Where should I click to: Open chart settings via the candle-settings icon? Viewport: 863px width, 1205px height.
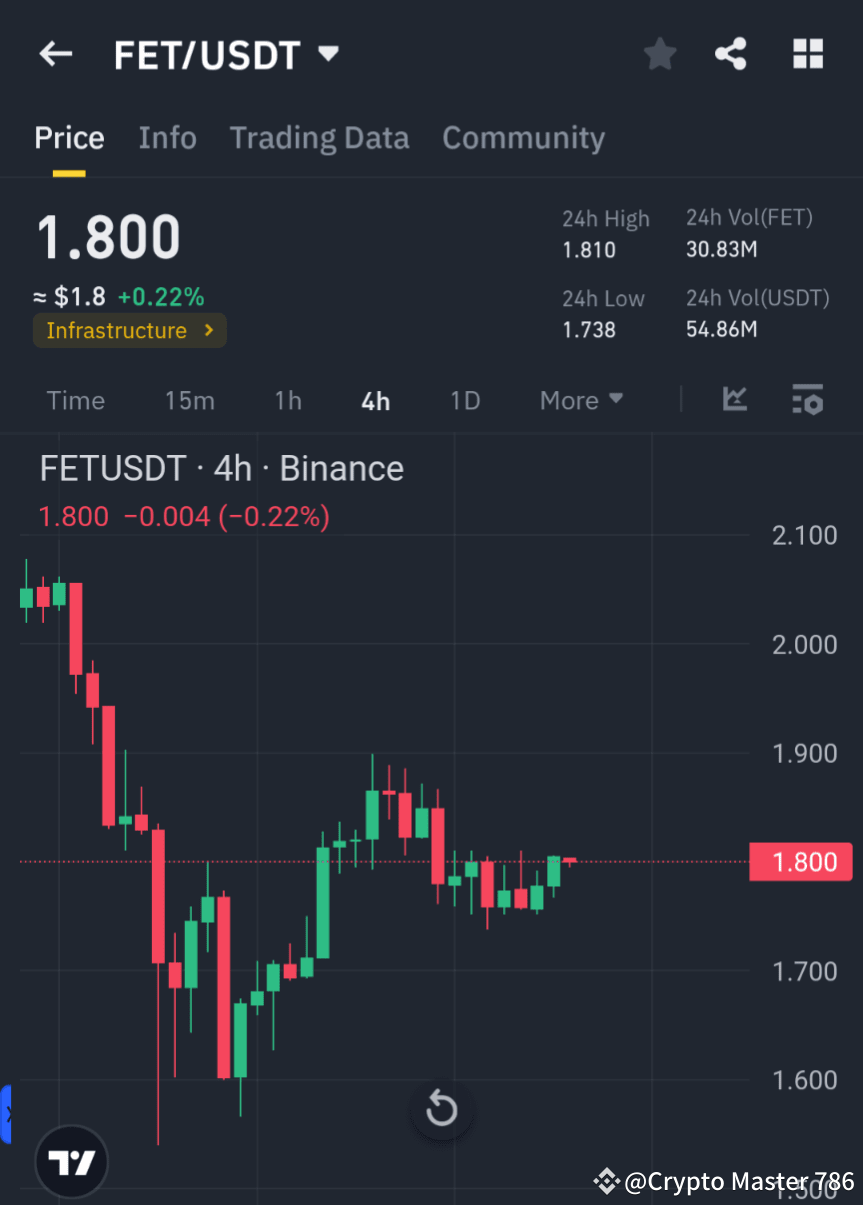tap(807, 399)
